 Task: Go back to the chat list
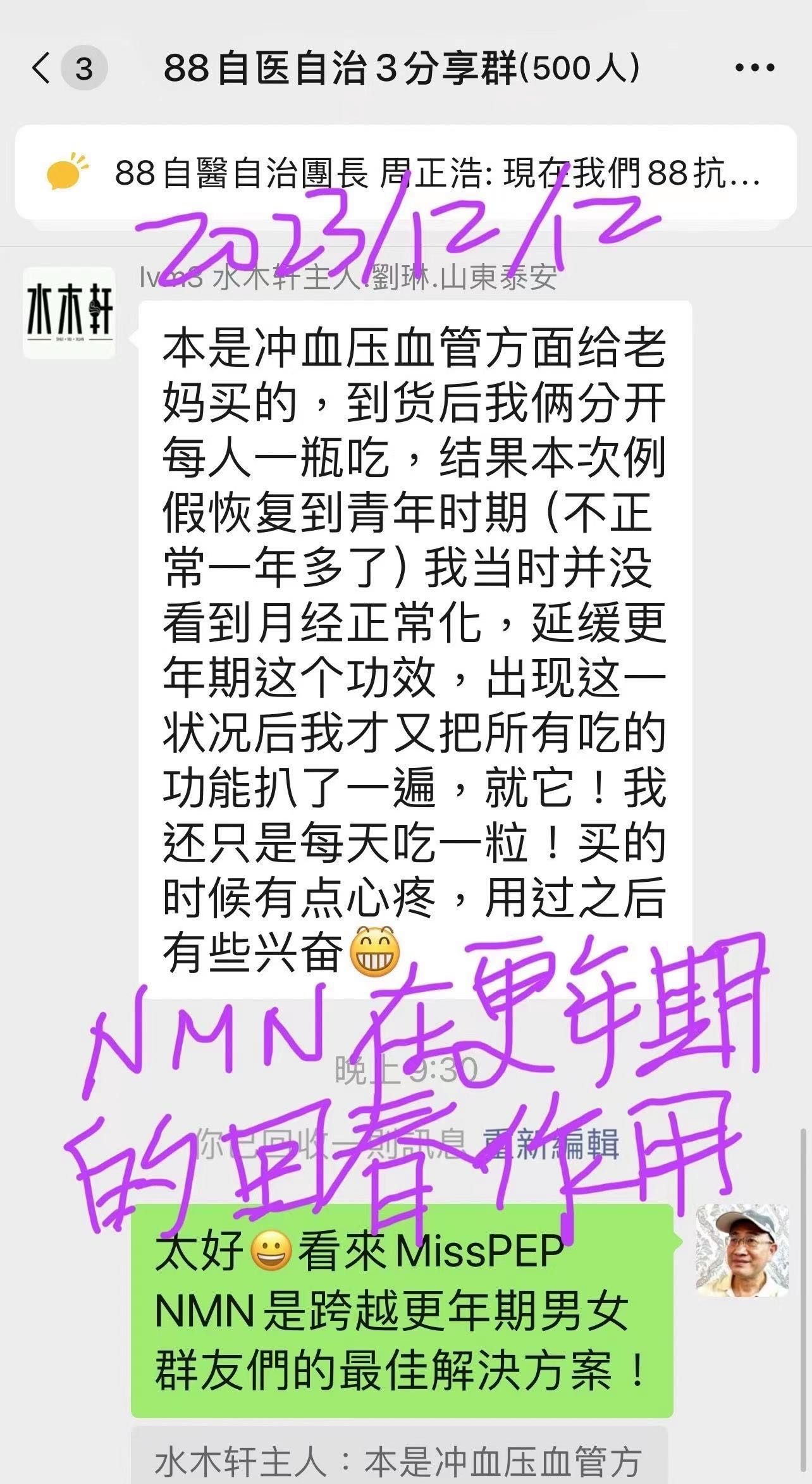(42, 68)
